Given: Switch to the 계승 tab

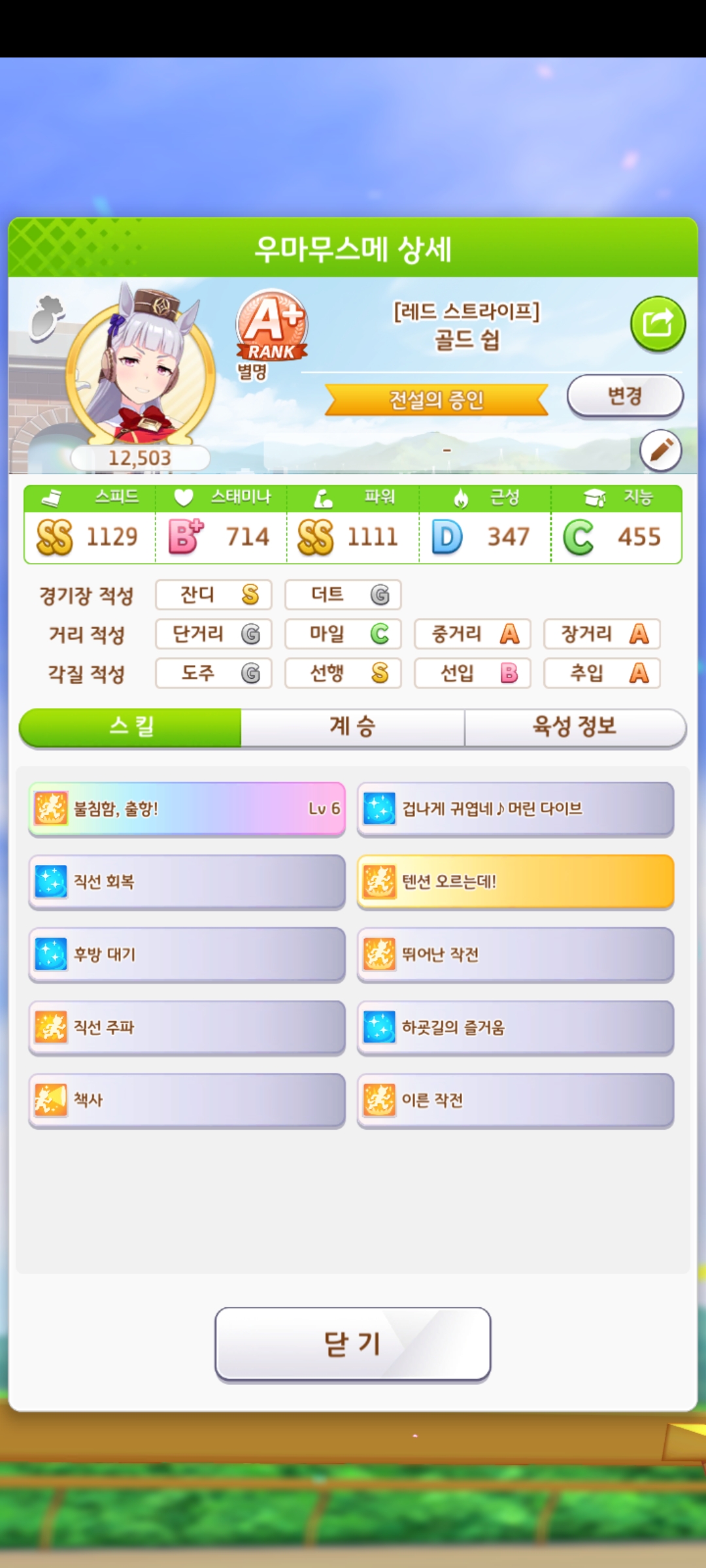Looking at the screenshot, I should (x=352, y=727).
